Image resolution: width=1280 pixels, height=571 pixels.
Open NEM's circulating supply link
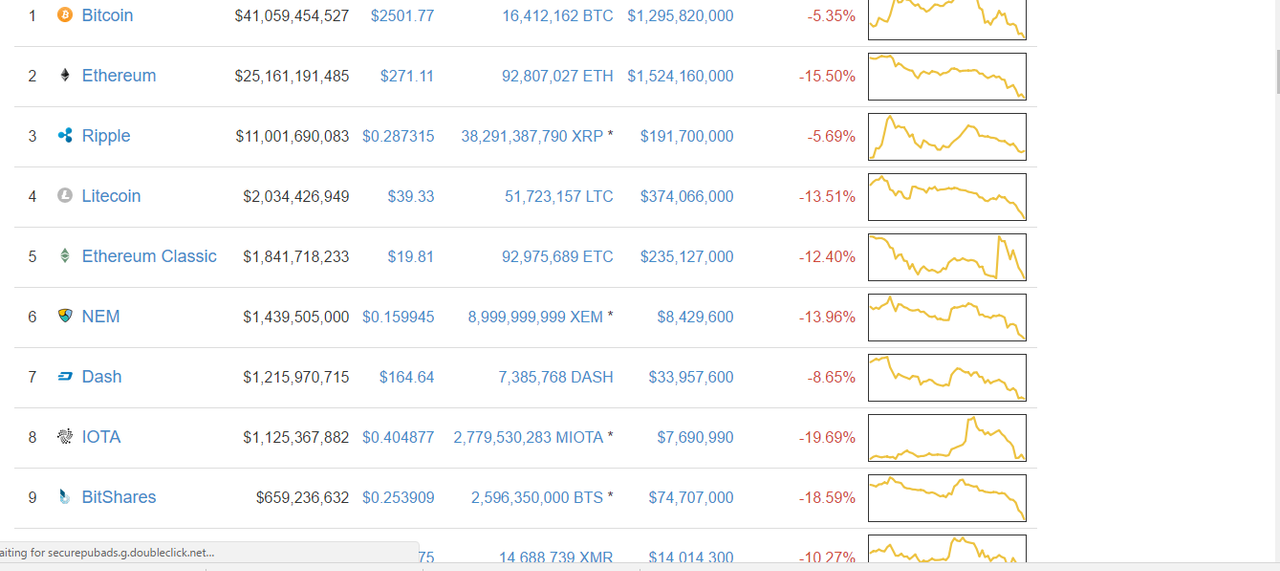point(536,317)
